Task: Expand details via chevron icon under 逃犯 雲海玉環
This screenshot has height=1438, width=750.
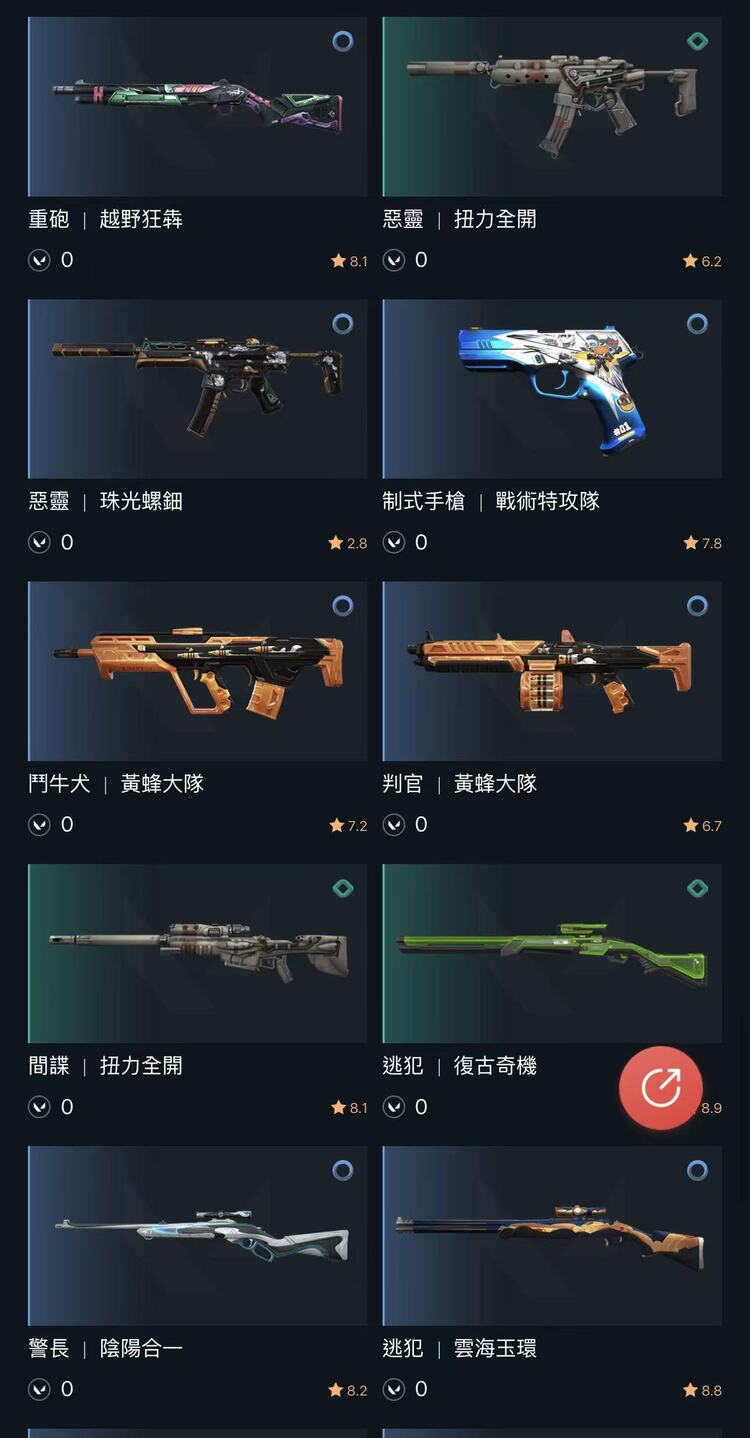Action: click(x=394, y=1389)
